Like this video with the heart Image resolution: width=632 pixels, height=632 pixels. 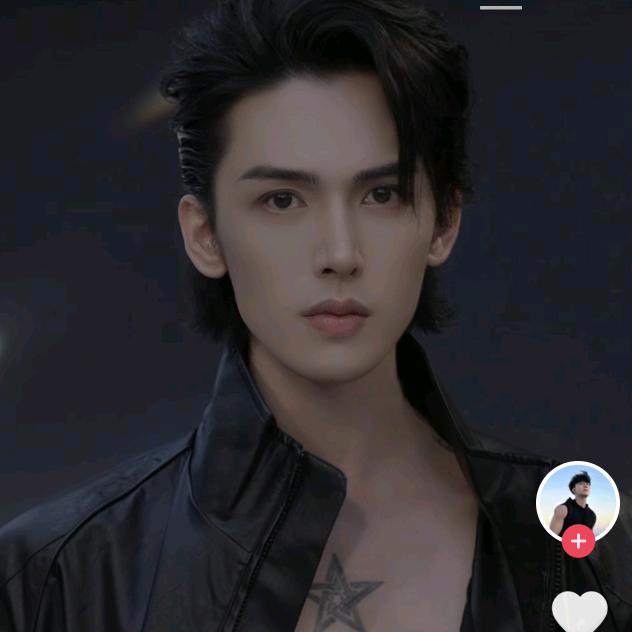(580, 611)
